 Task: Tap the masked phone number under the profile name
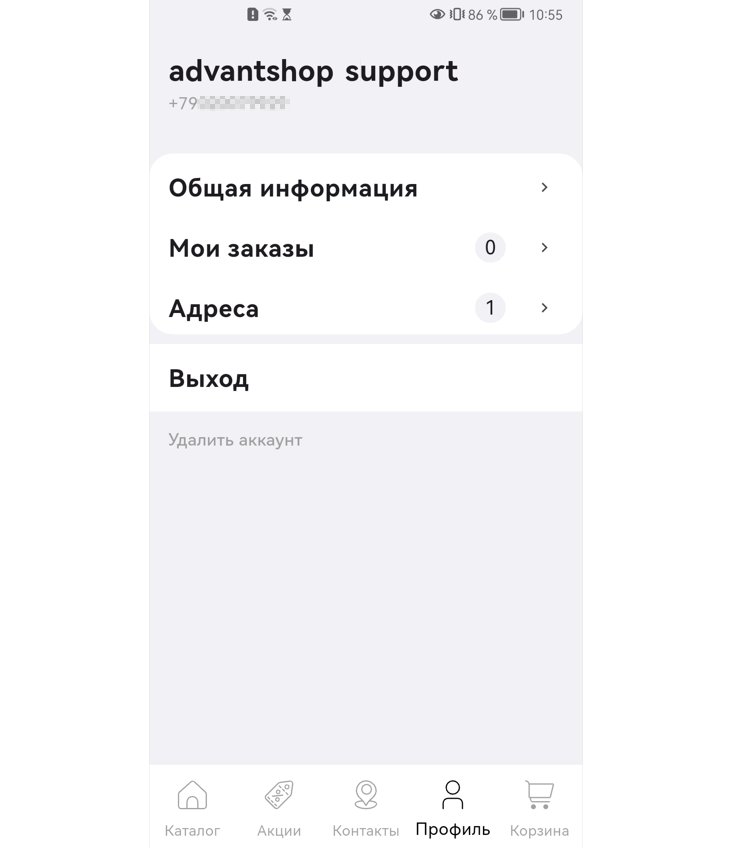click(228, 102)
